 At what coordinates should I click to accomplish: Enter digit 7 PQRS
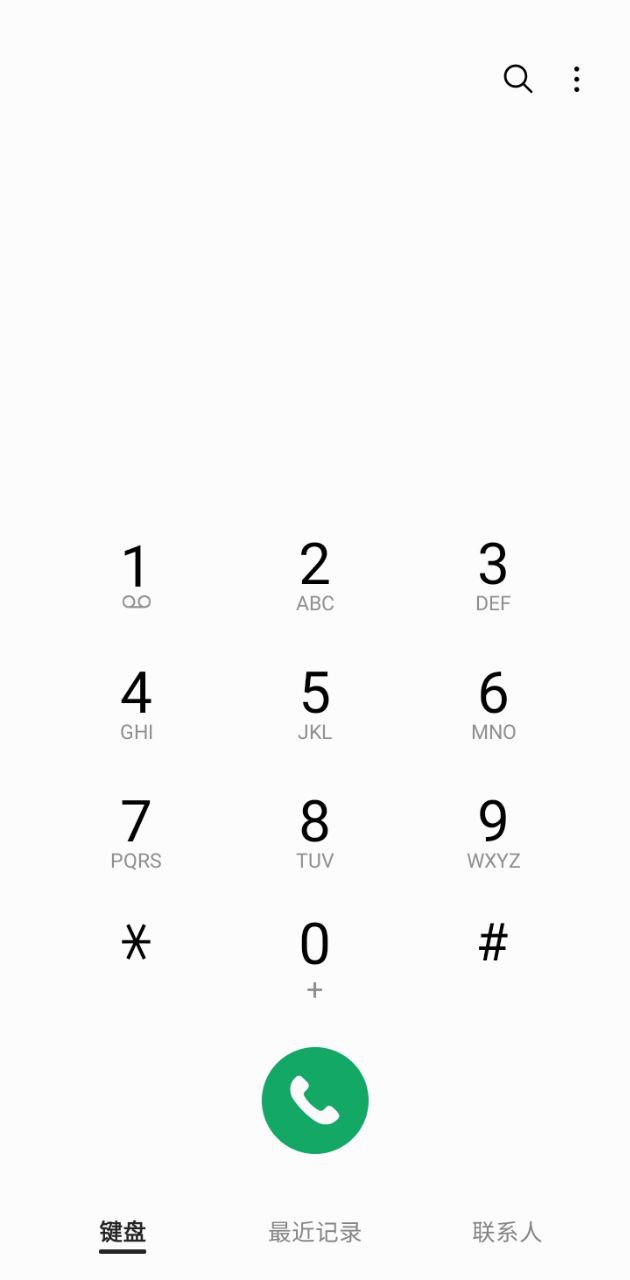tap(136, 832)
